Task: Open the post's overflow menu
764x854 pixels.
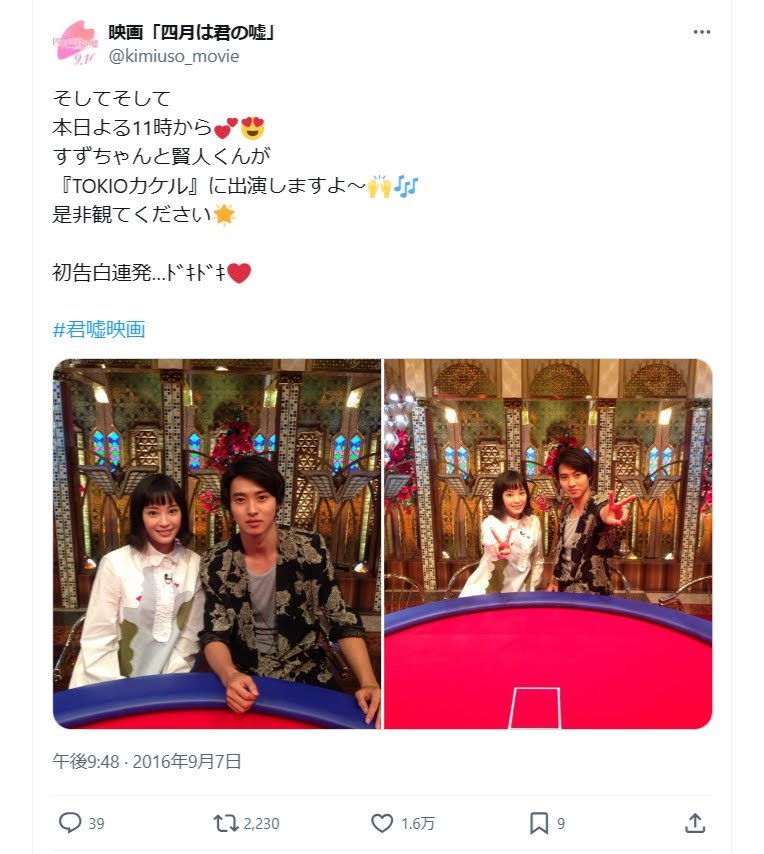Action: pos(702,32)
